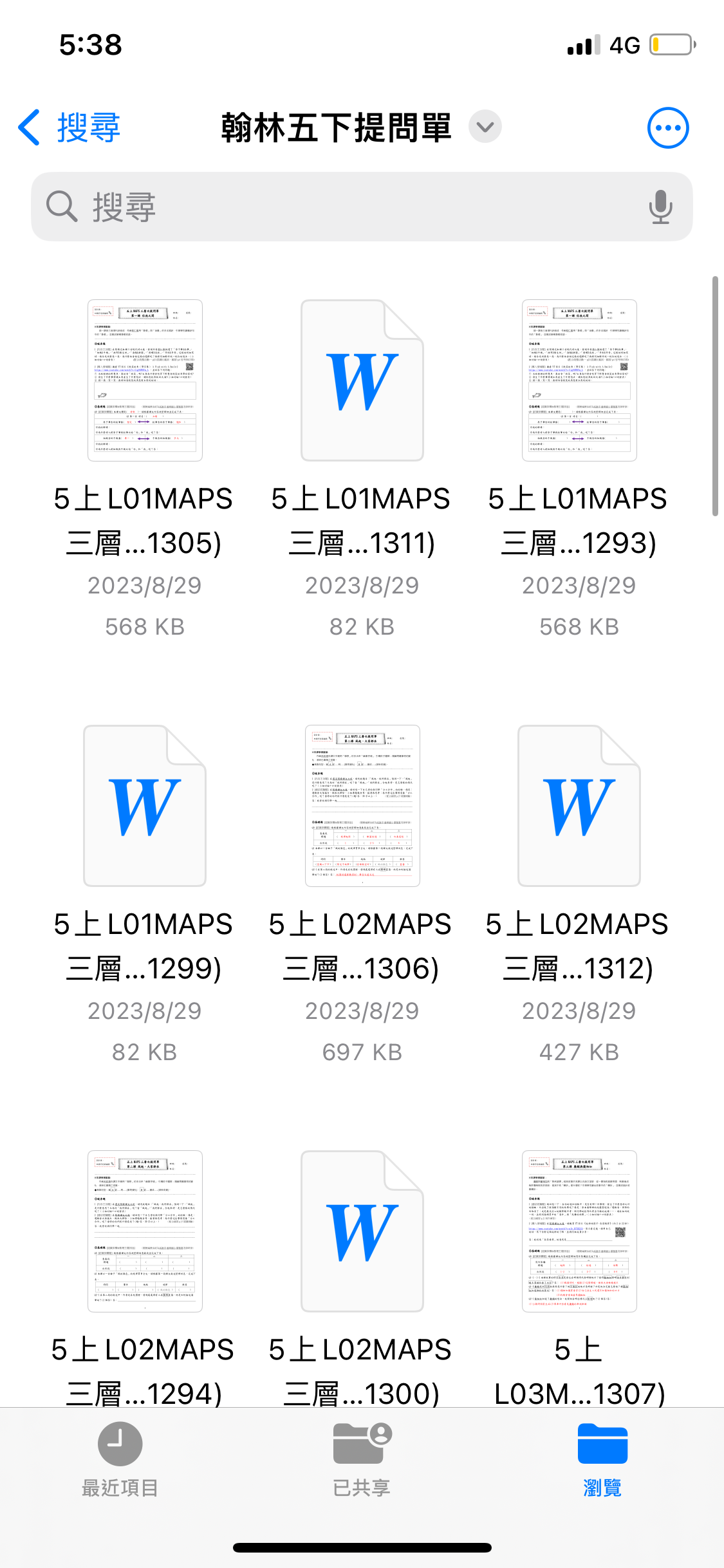Open file 5上L01MAPS三層…1293)
Screen dimensions: 724x1568
point(579,380)
